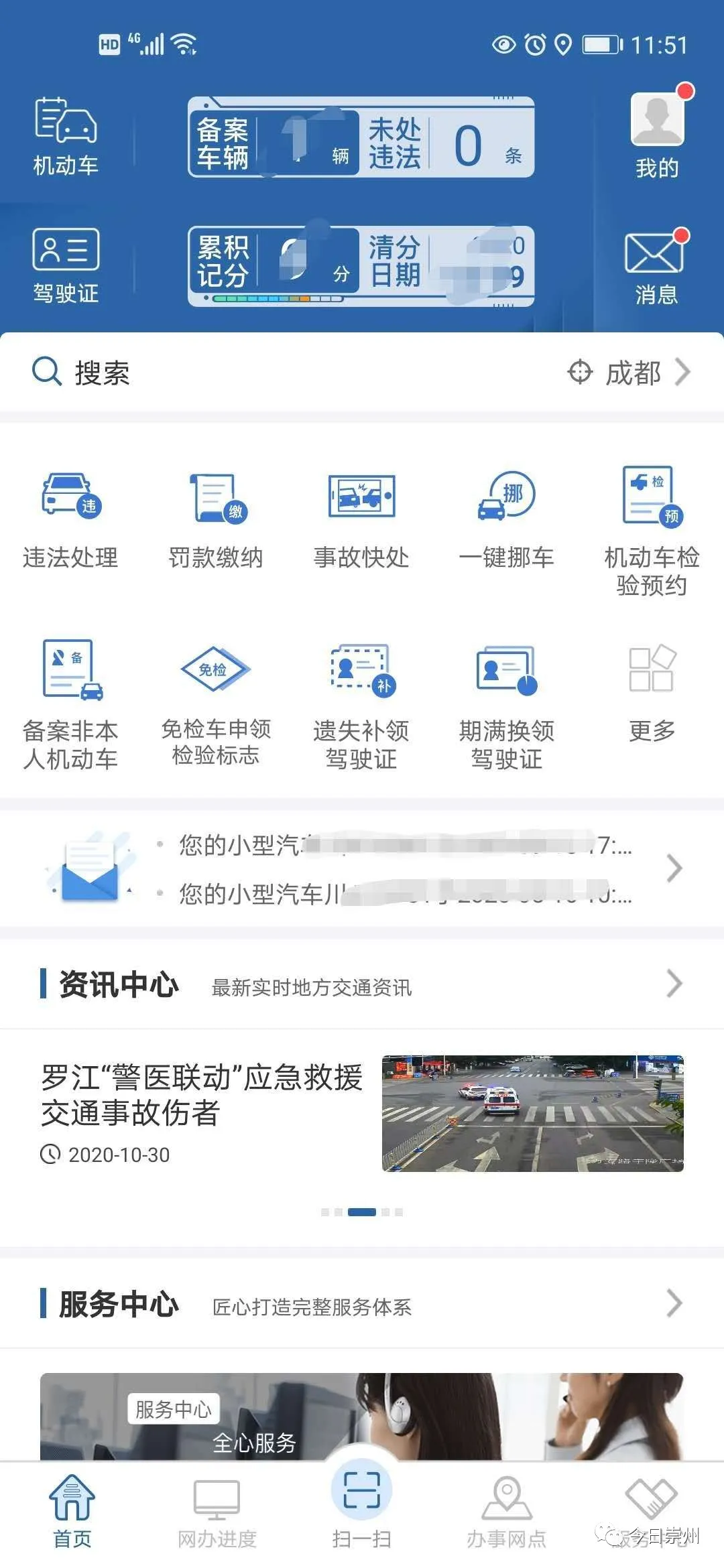Tap the 搜索 search field

click(x=268, y=373)
